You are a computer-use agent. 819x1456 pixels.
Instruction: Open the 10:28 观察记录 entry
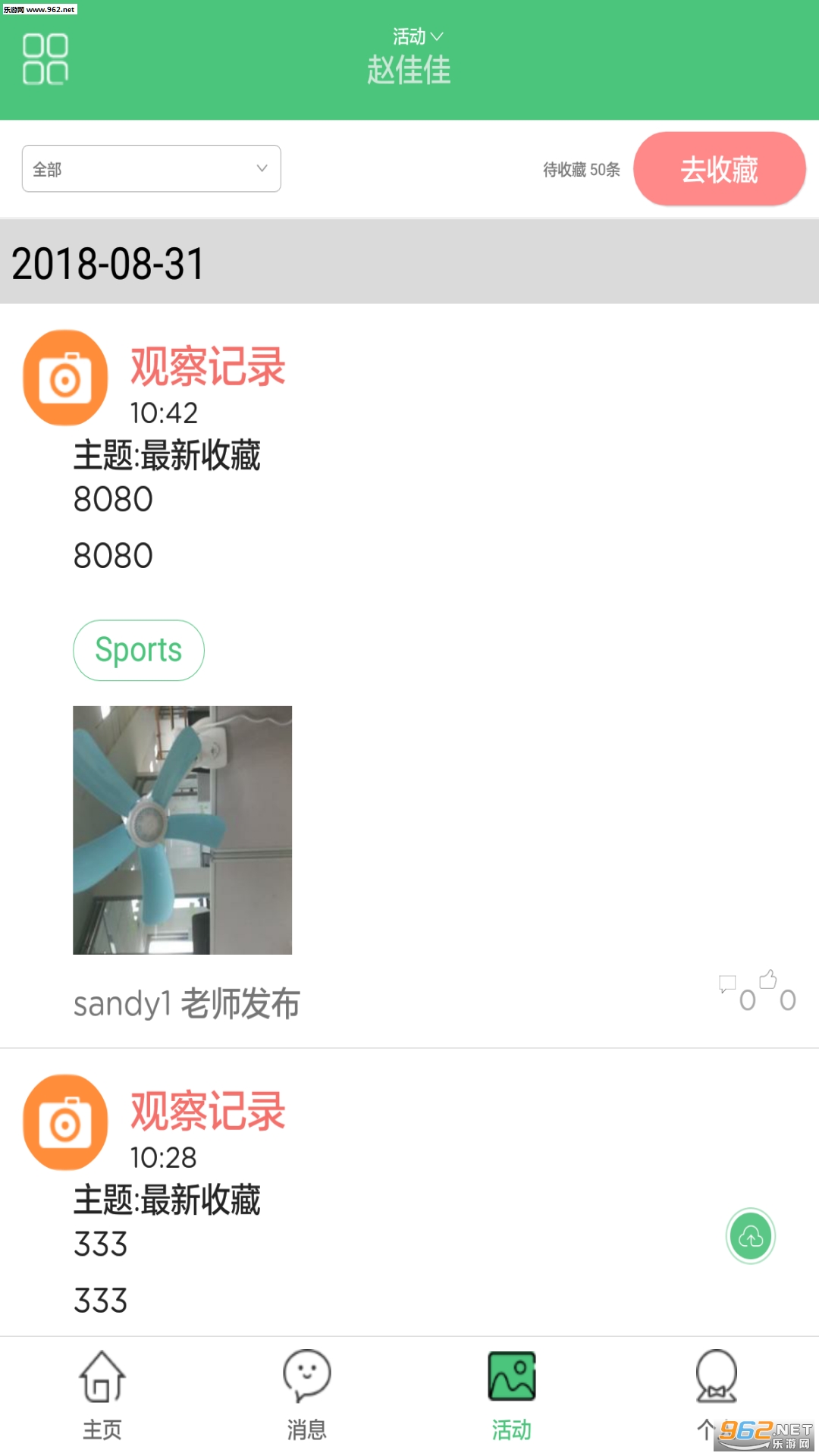pyautogui.click(x=207, y=1112)
